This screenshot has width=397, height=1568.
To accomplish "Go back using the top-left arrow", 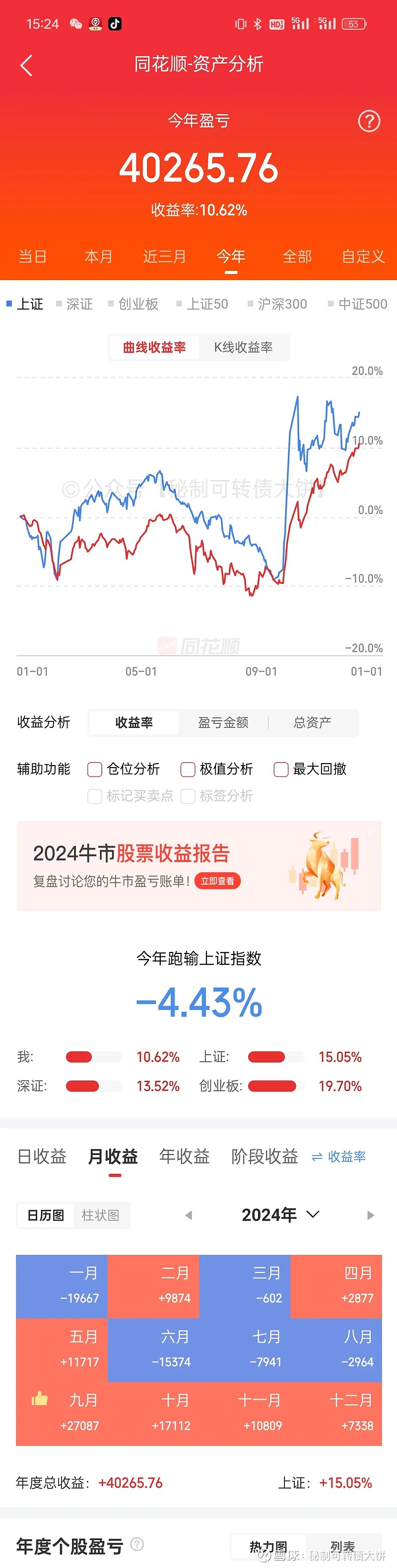I will click(25, 65).
